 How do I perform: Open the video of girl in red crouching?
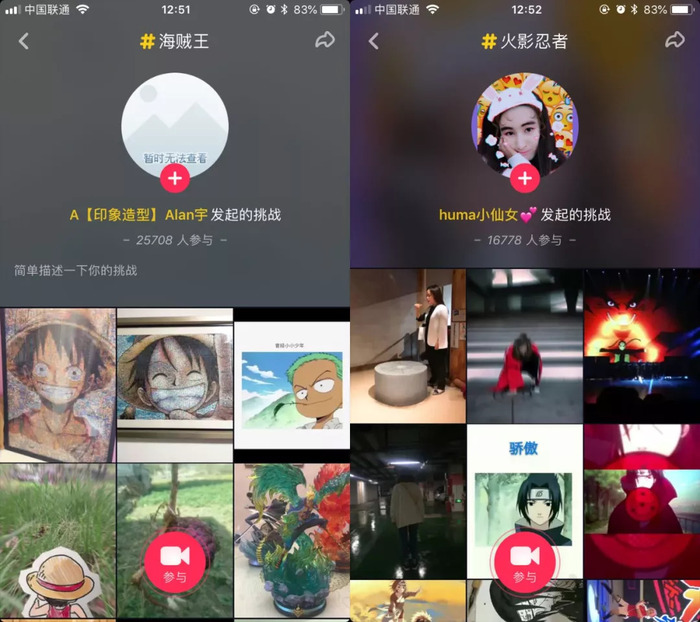(525, 345)
